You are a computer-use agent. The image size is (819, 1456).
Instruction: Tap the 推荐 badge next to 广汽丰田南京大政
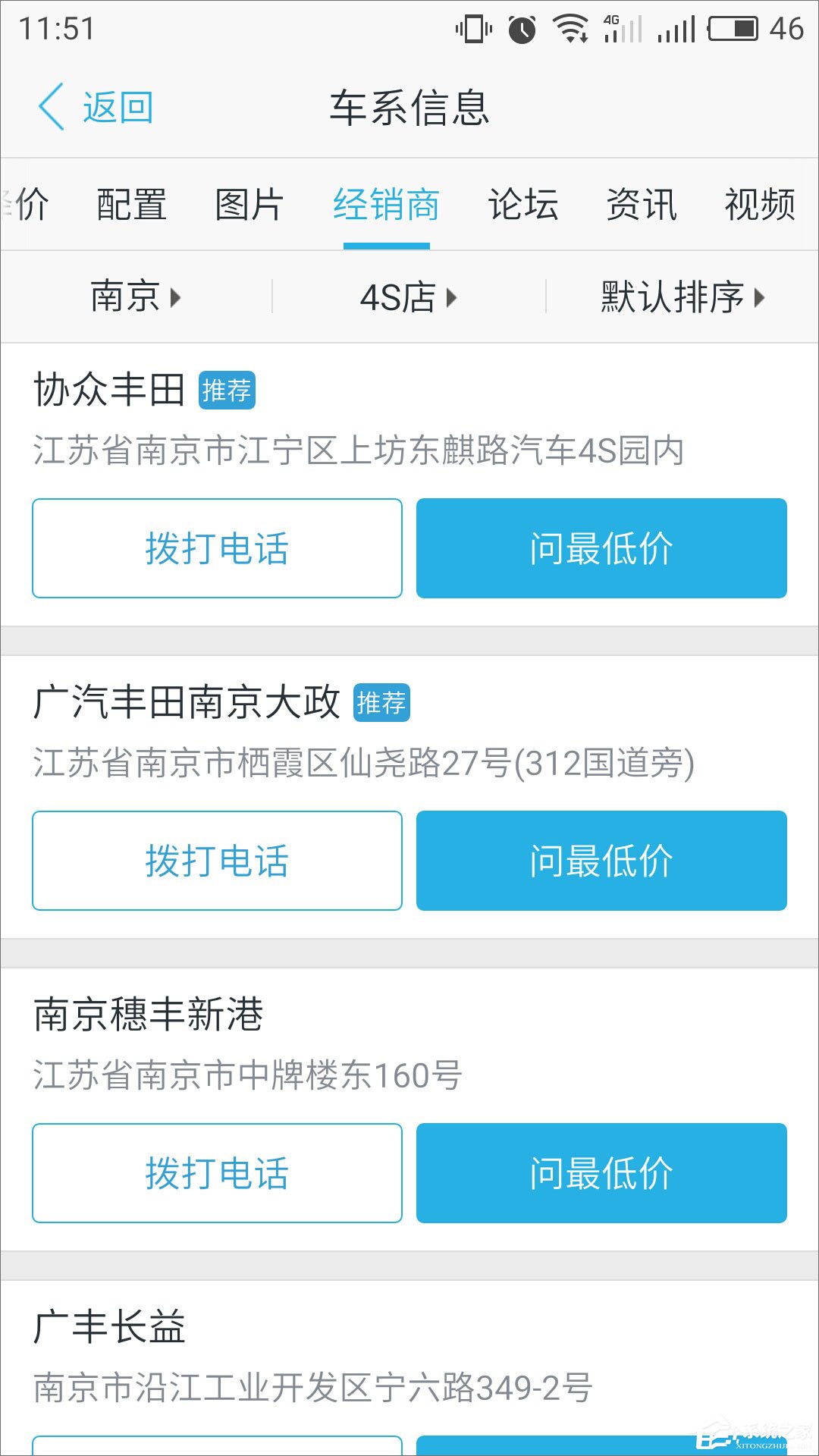point(383,701)
